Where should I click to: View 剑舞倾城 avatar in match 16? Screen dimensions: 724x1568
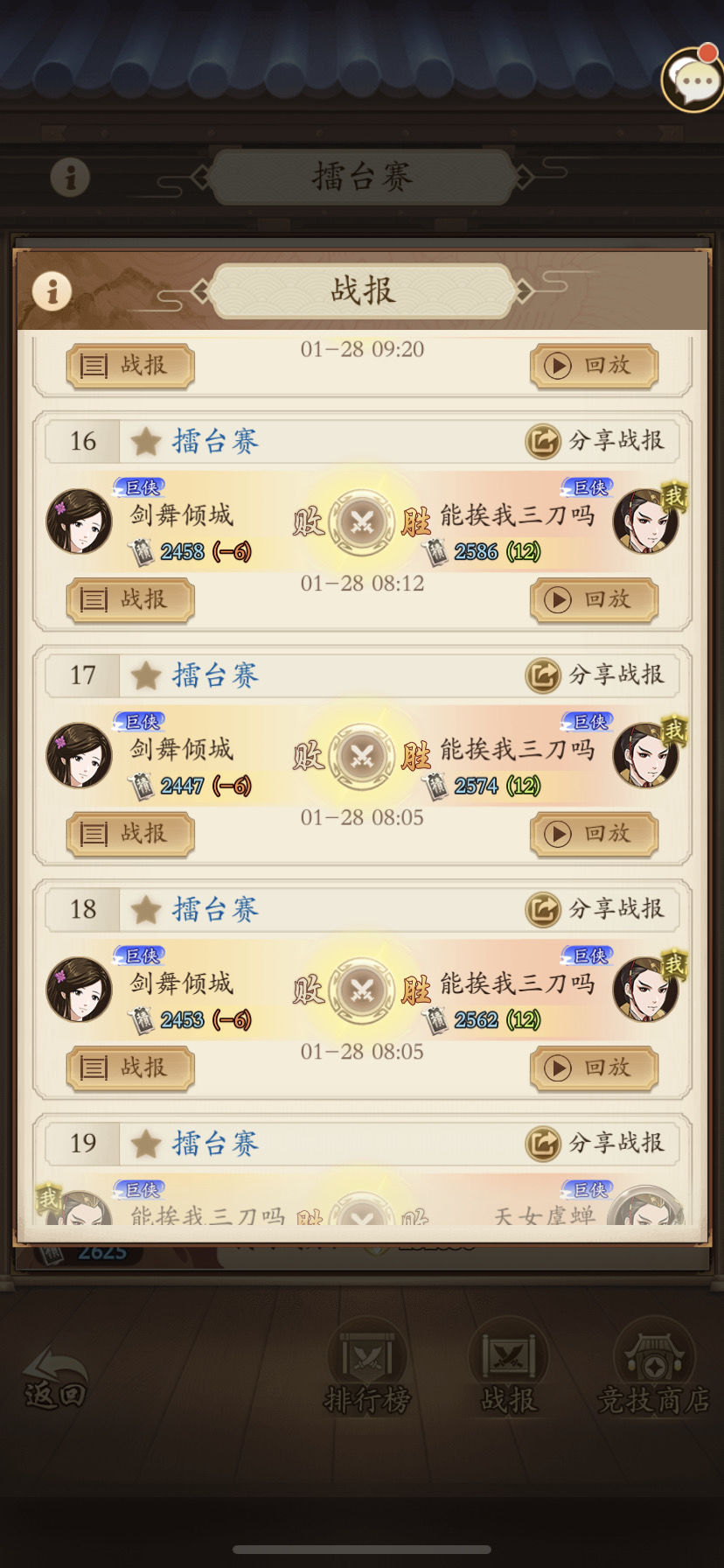pos(79,521)
